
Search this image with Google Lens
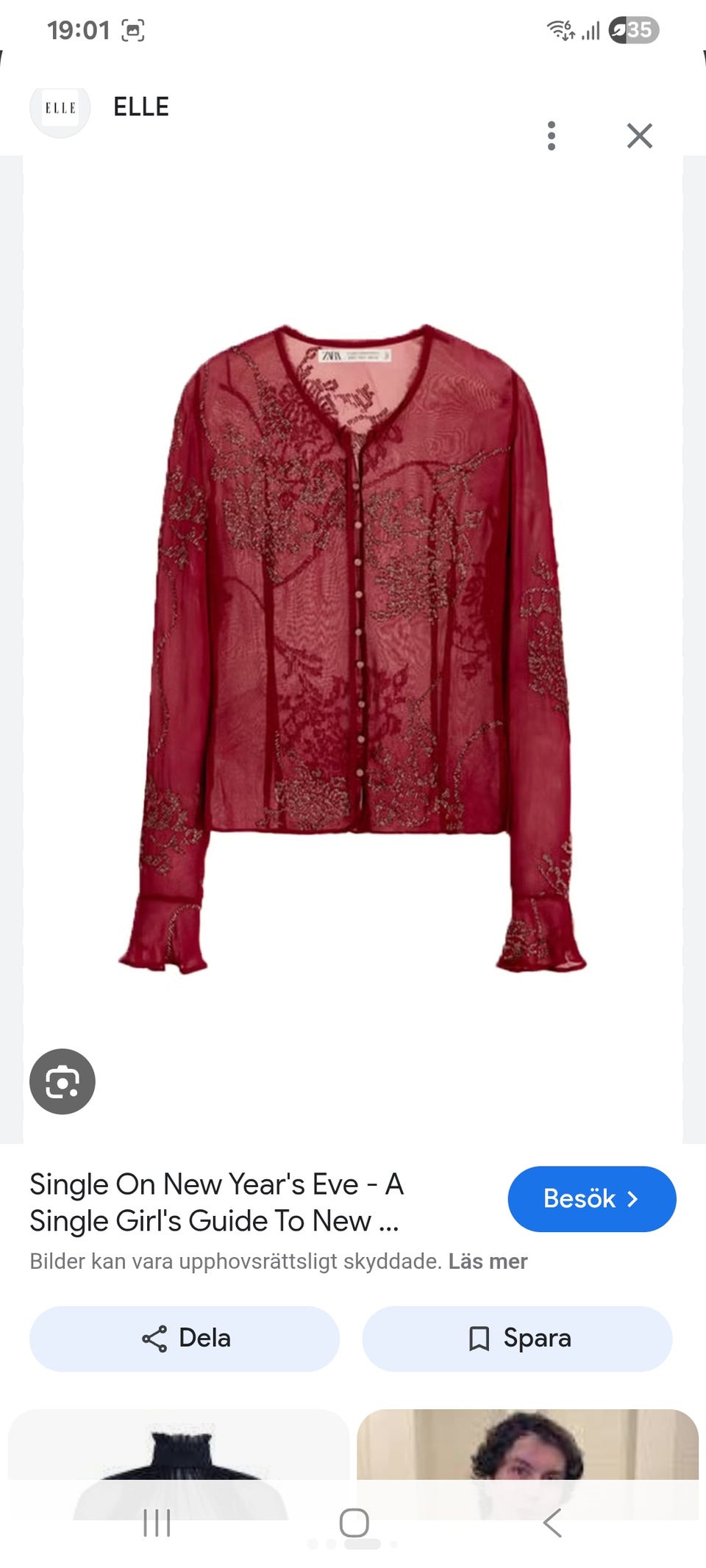pyautogui.click(x=63, y=1081)
